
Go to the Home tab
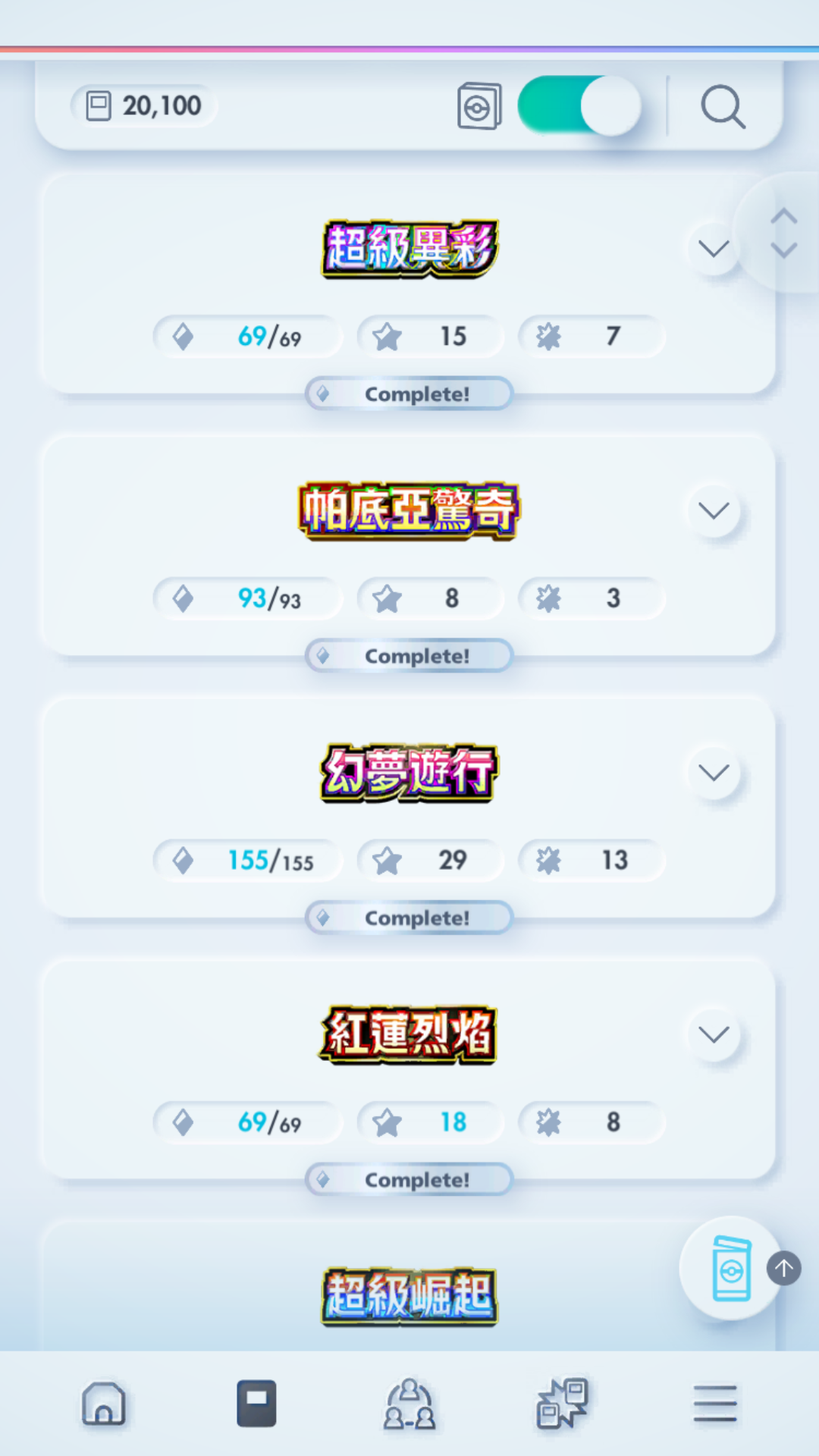coord(104,1404)
